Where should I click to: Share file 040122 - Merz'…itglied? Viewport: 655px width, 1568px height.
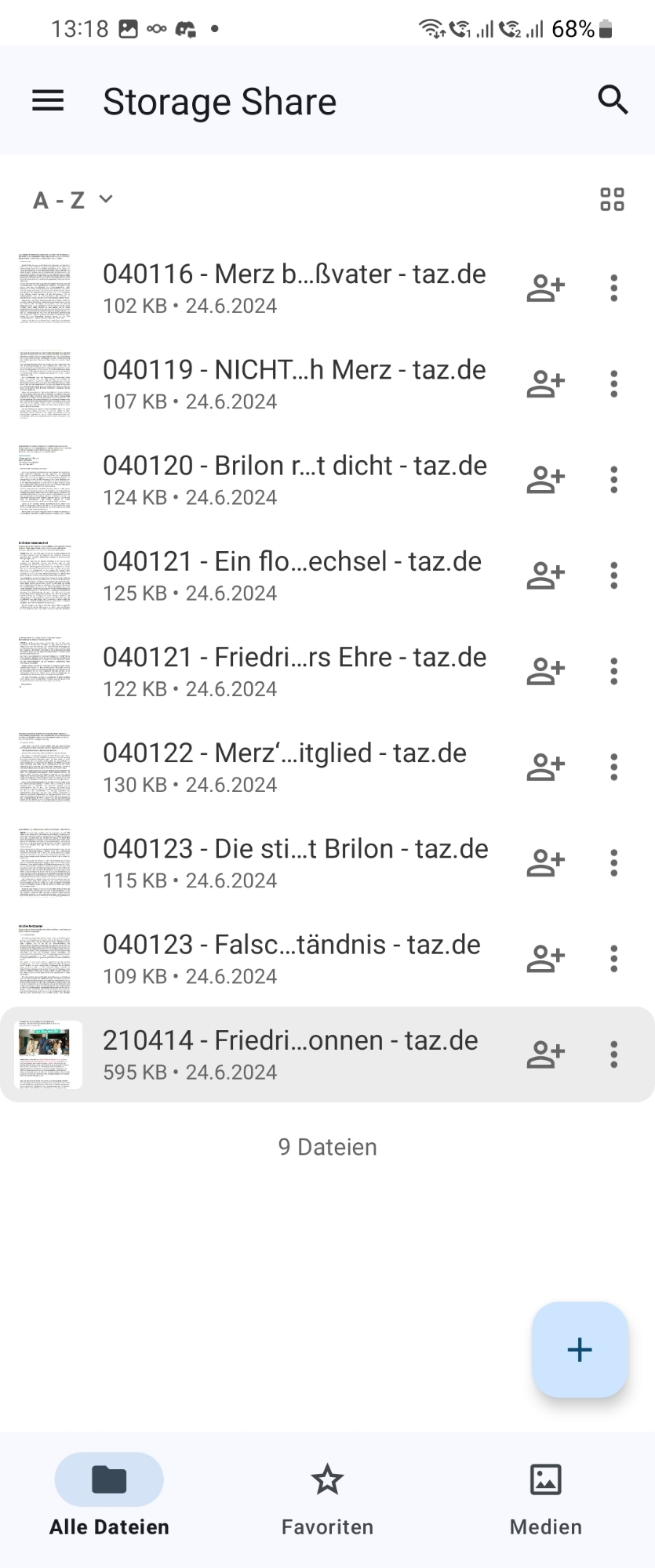545,767
